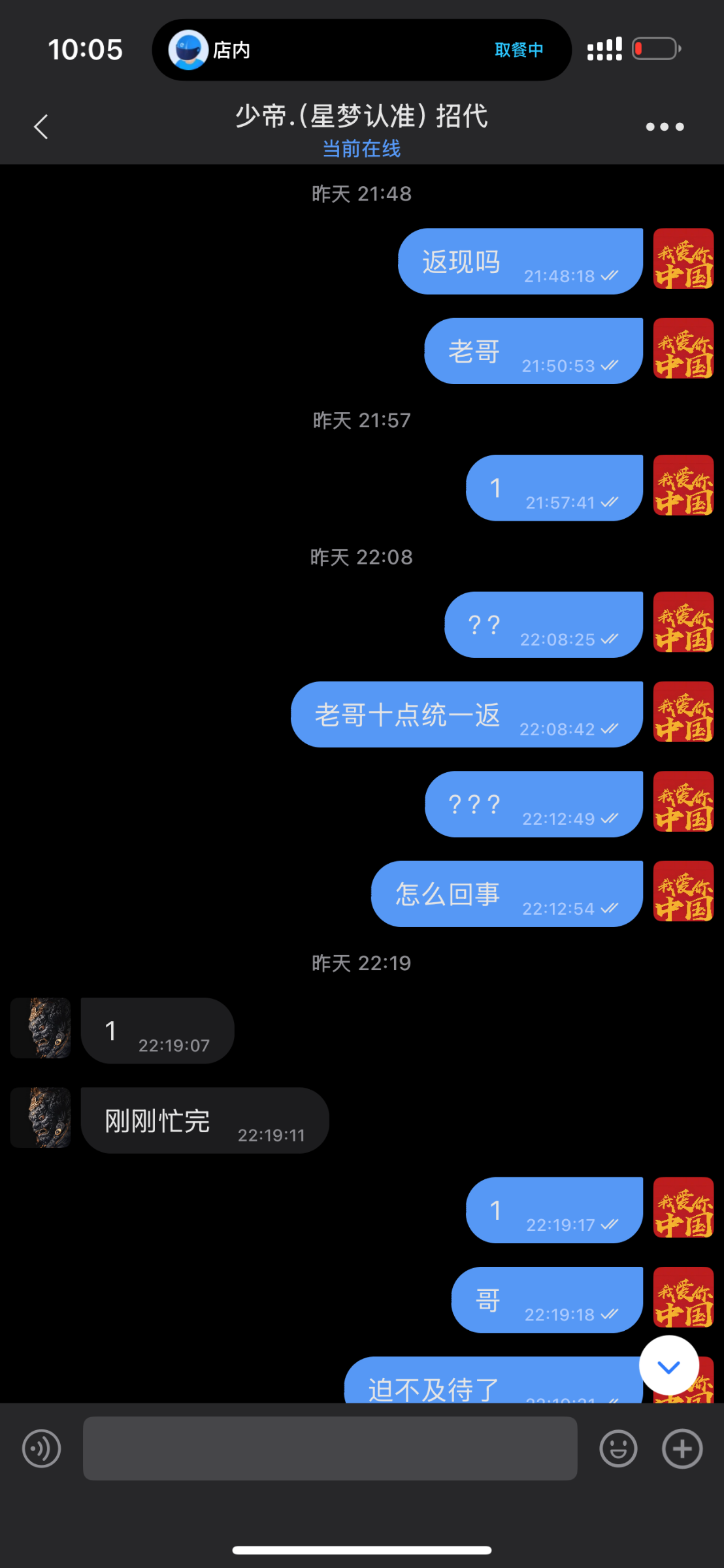The width and height of the screenshot is (724, 1568).
Task: Go back from this chat
Action: 41,127
